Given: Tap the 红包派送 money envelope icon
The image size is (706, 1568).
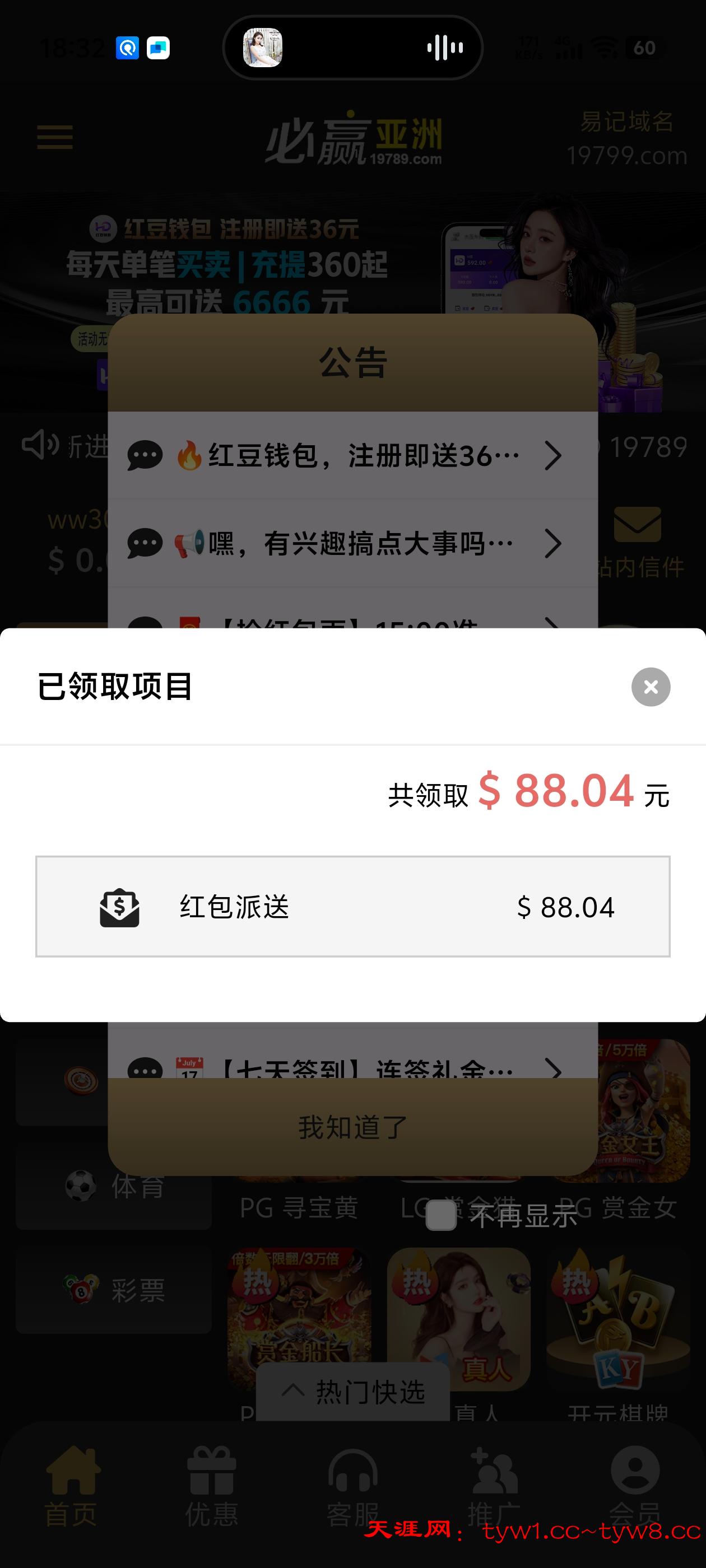Looking at the screenshot, I should tap(119, 908).
